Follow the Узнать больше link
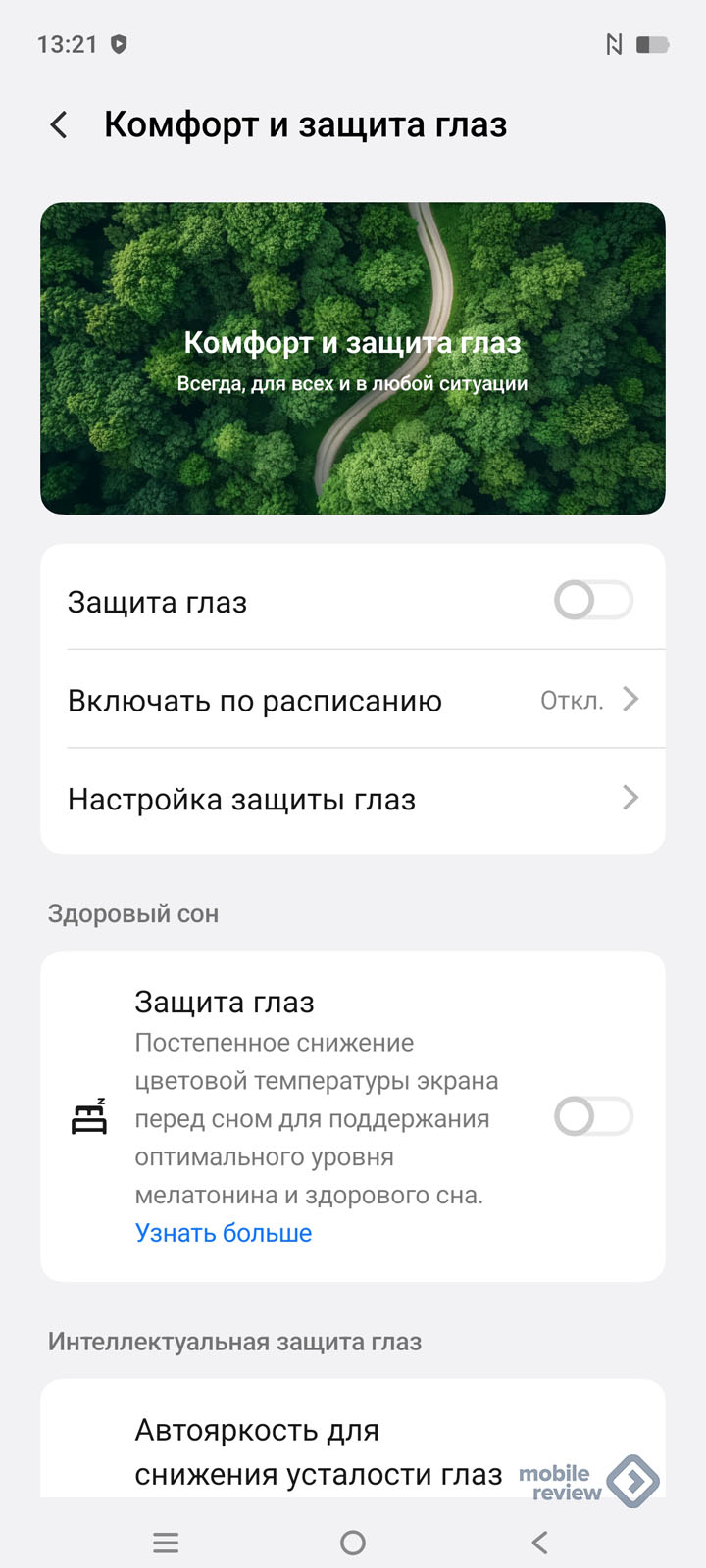 click(224, 1233)
